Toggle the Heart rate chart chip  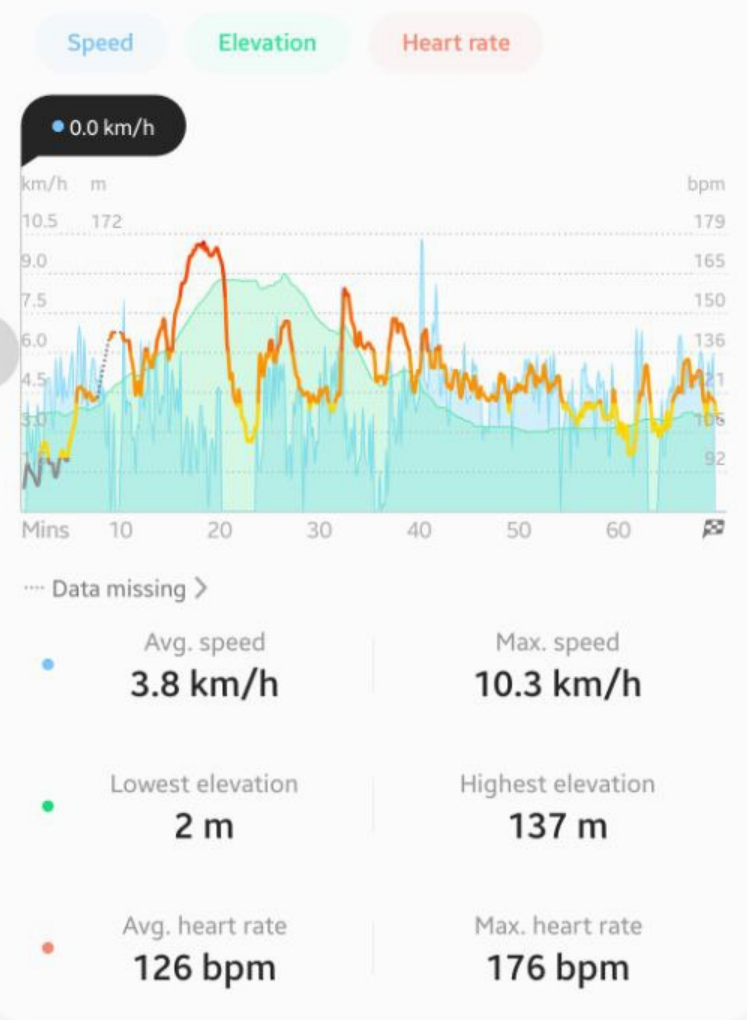pyautogui.click(x=456, y=43)
